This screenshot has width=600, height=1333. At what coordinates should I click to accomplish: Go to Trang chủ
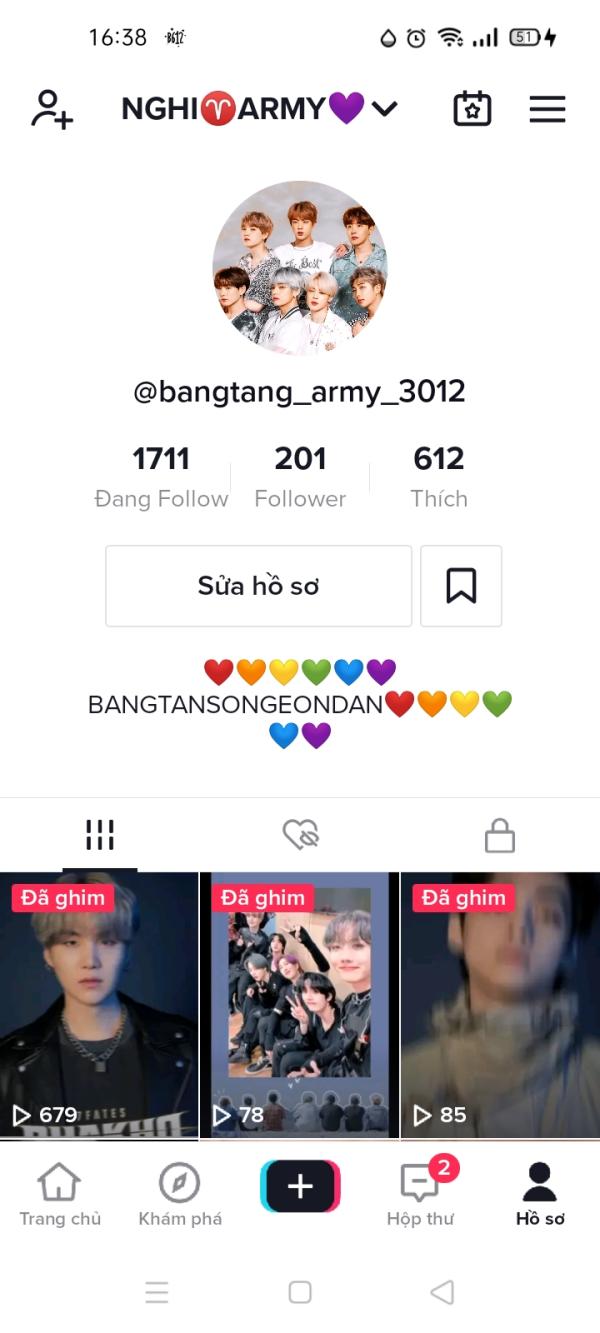(x=60, y=1195)
